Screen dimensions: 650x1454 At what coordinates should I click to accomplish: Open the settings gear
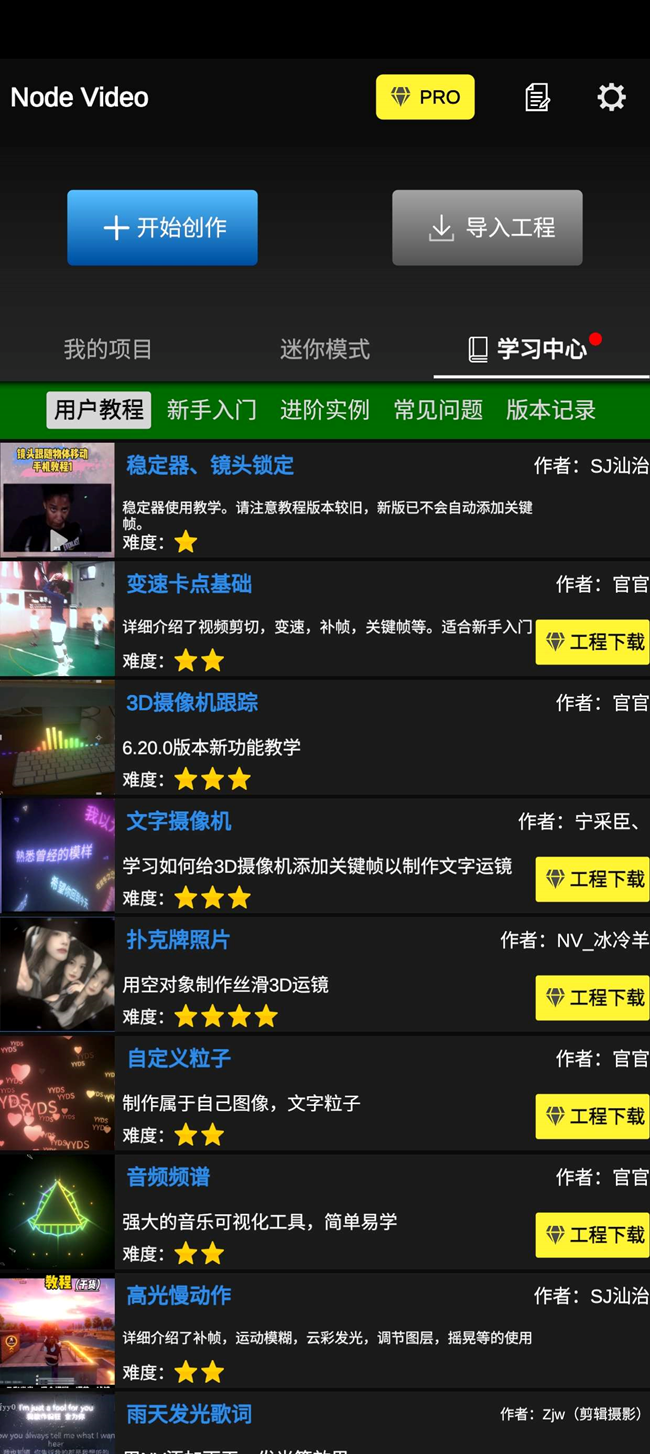[x=611, y=97]
